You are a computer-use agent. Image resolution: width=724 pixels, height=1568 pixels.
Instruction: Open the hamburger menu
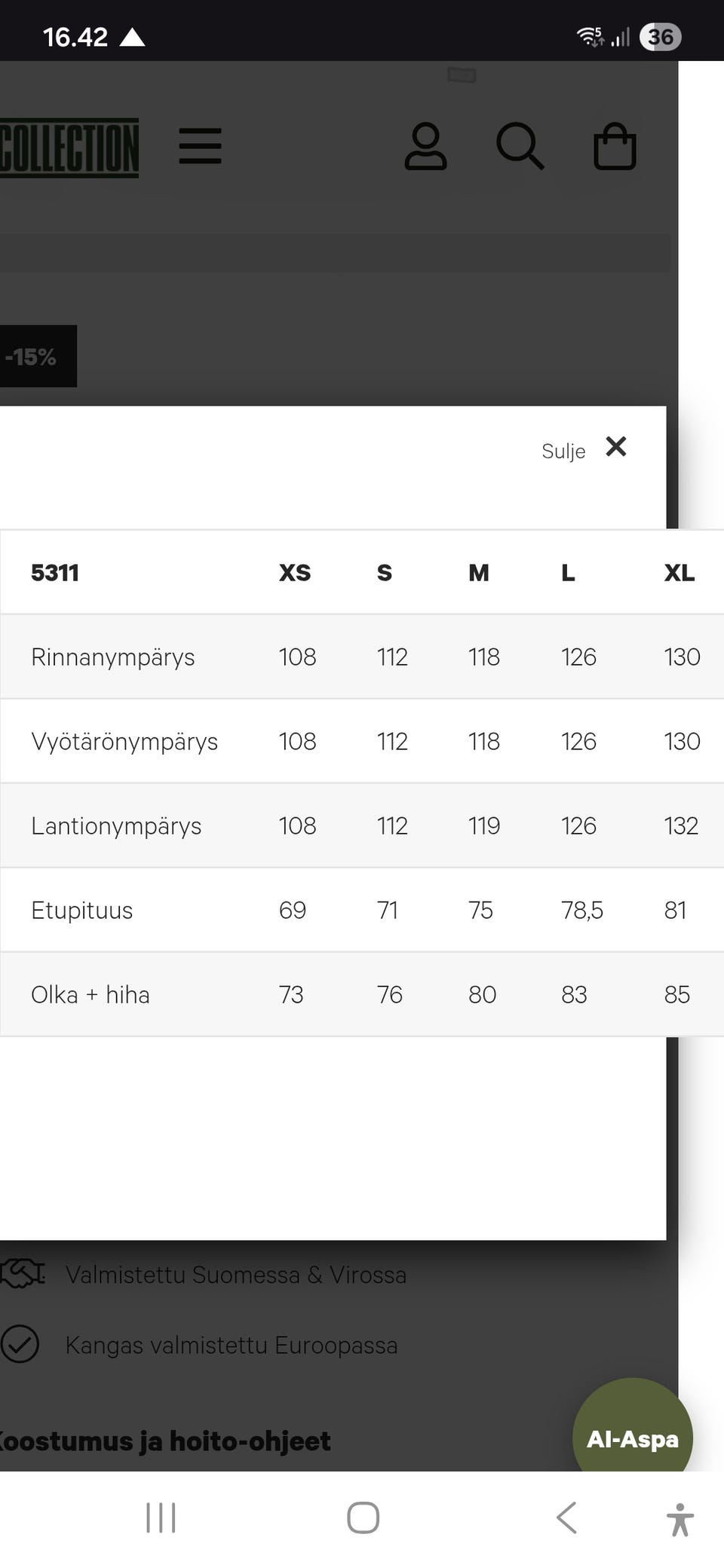[201, 146]
